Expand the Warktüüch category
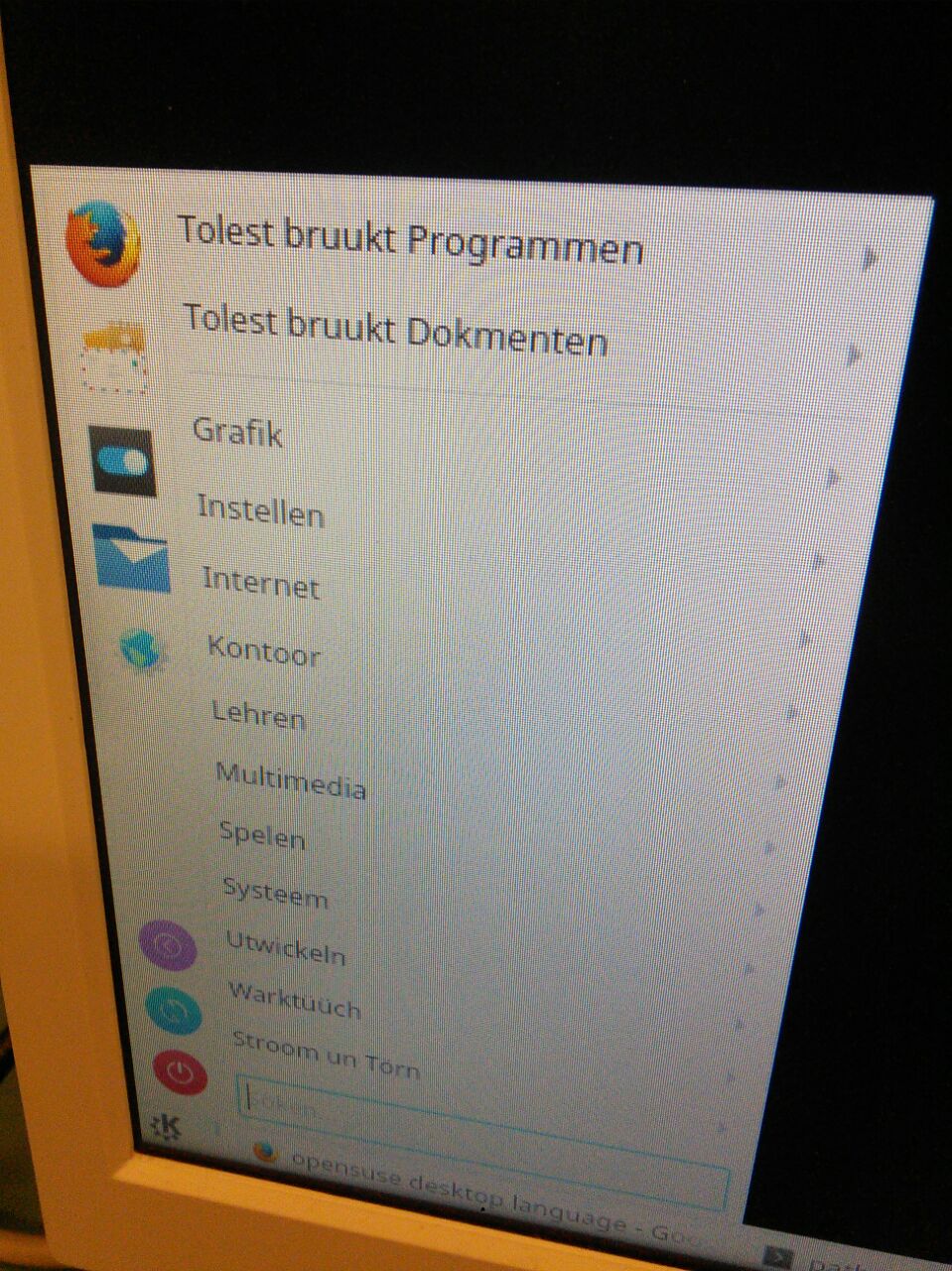Screen dimensions: 952x1271 [294, 1000]
